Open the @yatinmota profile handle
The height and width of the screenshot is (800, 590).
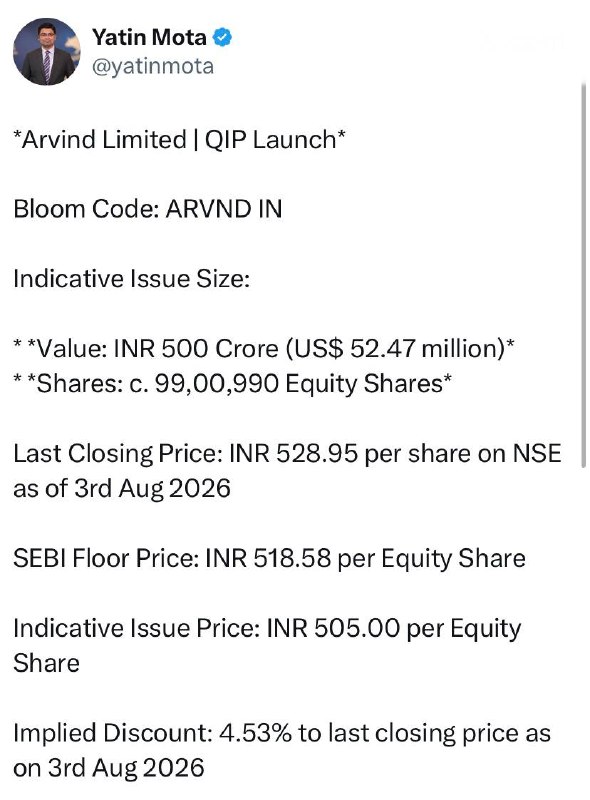point(153,66)
